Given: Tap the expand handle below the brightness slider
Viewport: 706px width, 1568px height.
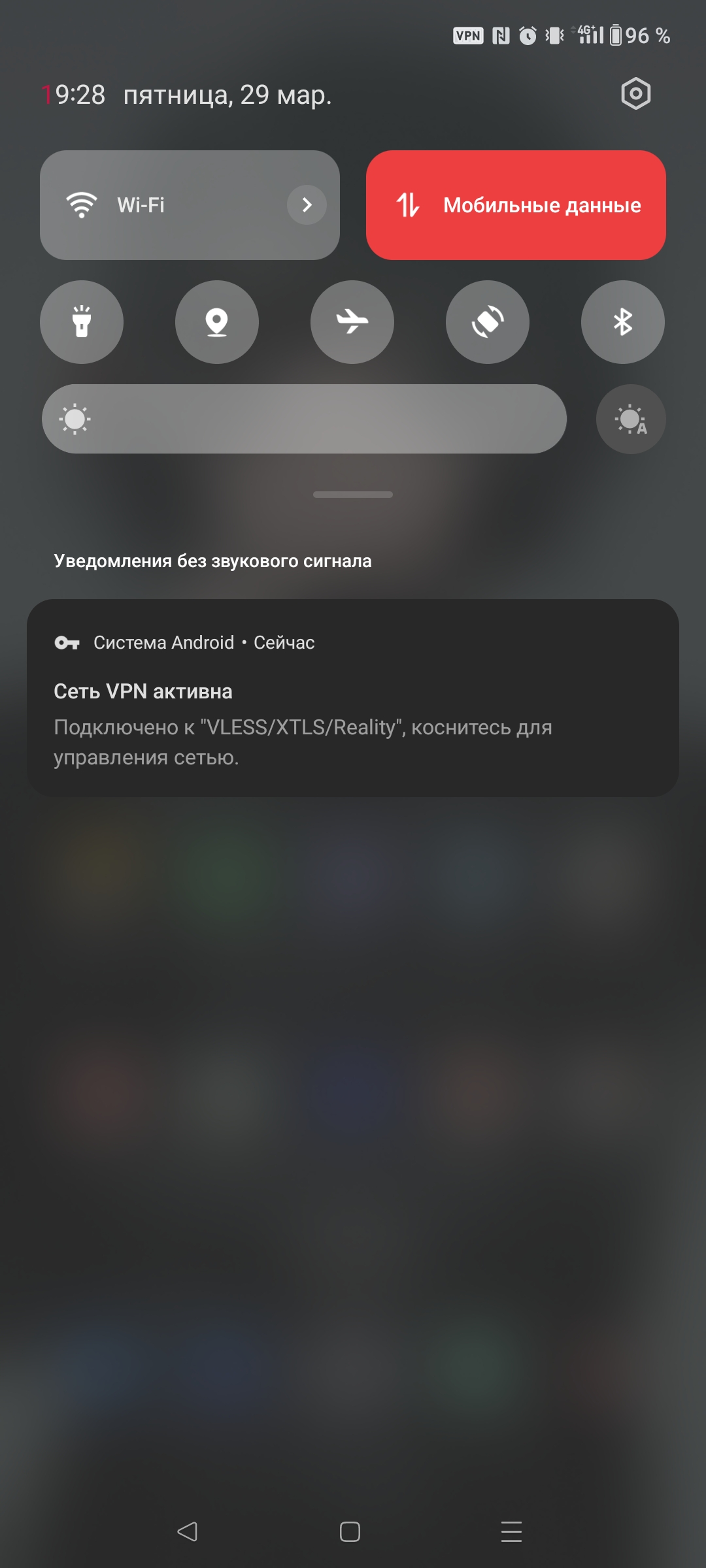Looking at the screenshot, I should point(353,495).
